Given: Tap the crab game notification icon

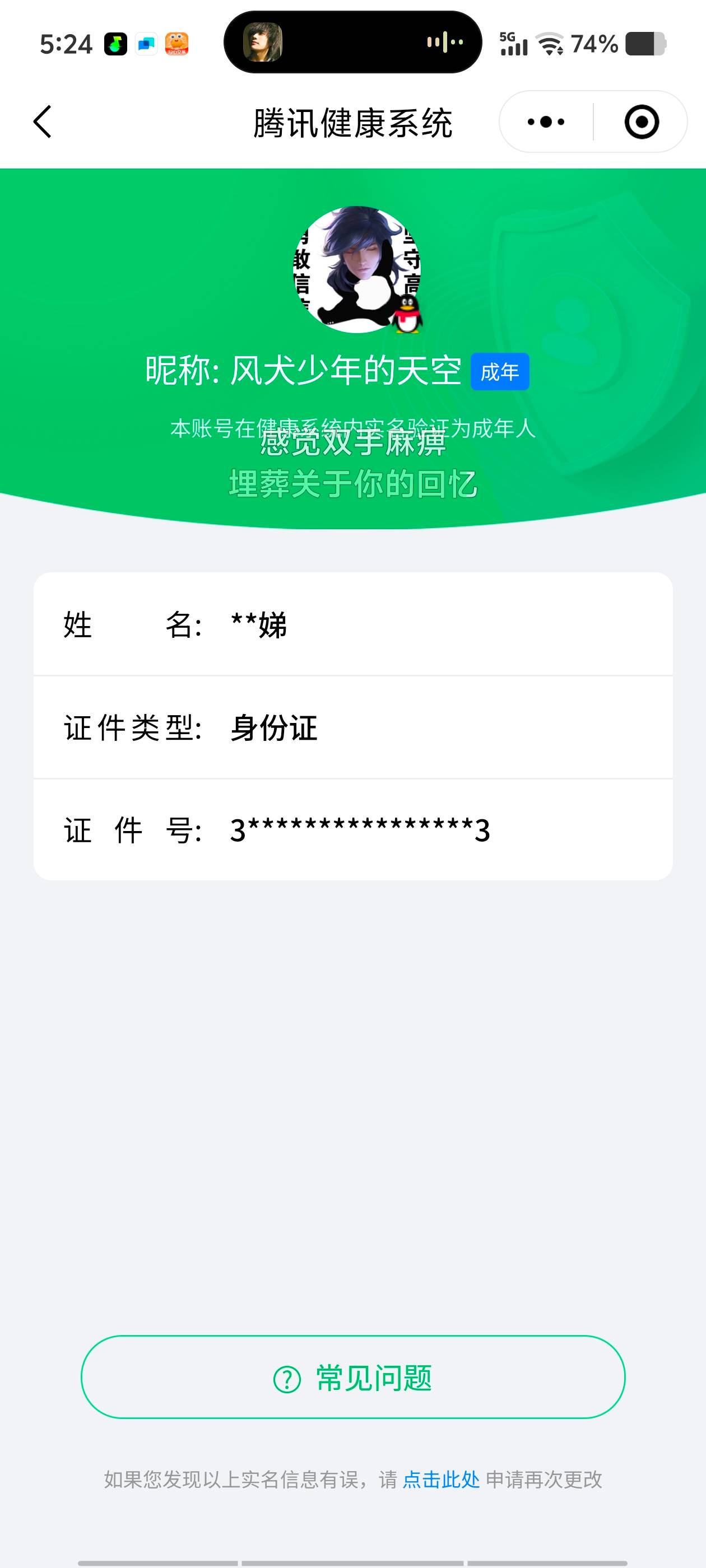Looking at the screenshot, I should (176, 43).
